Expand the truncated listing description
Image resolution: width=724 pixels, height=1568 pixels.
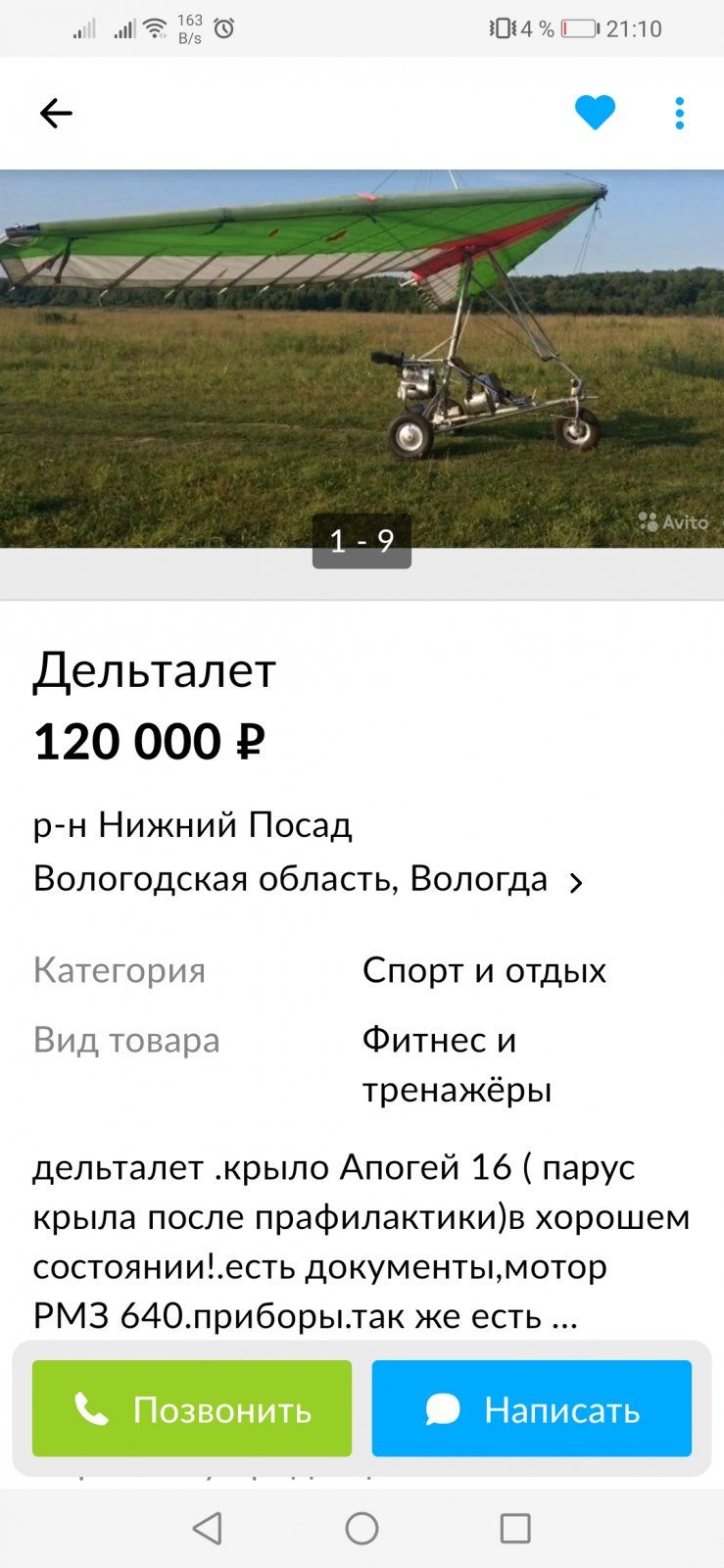tap(565, 1316)
